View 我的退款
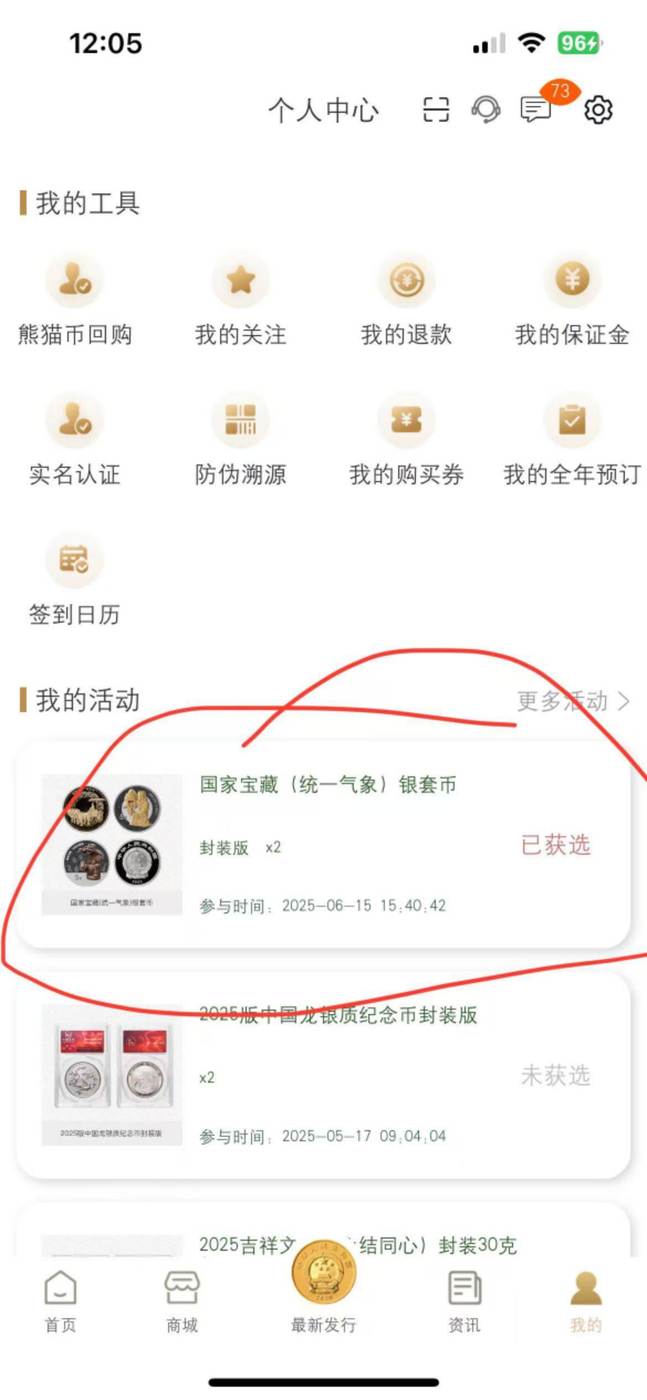This screenshot has width=647, height=1400. [407, 300]
